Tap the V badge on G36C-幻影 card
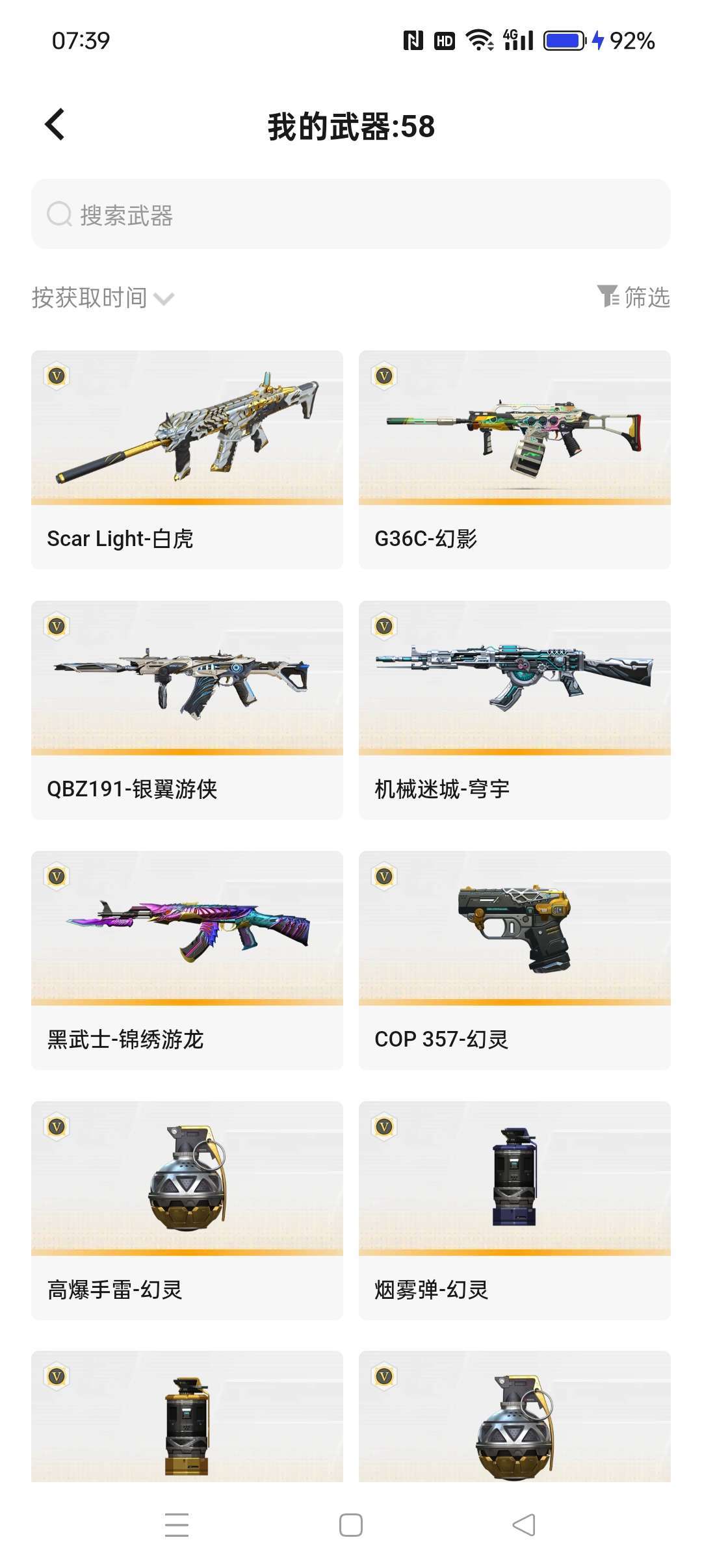The height and width of the screenshot is (1568, 702). (x=385, y=376)
